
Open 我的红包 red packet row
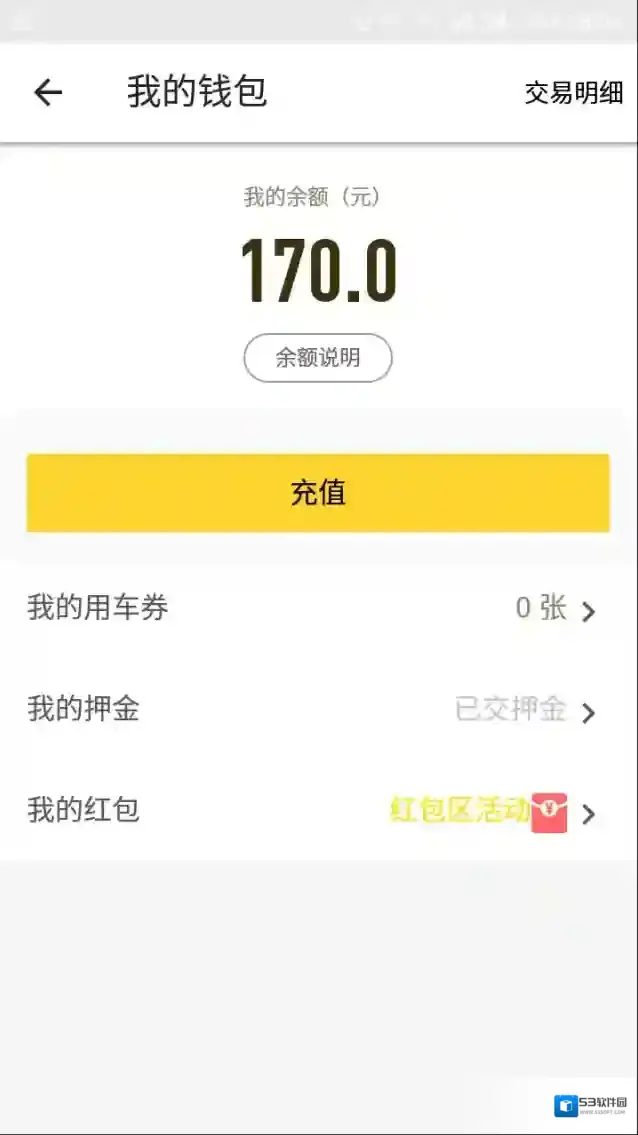tap(318, 810)
